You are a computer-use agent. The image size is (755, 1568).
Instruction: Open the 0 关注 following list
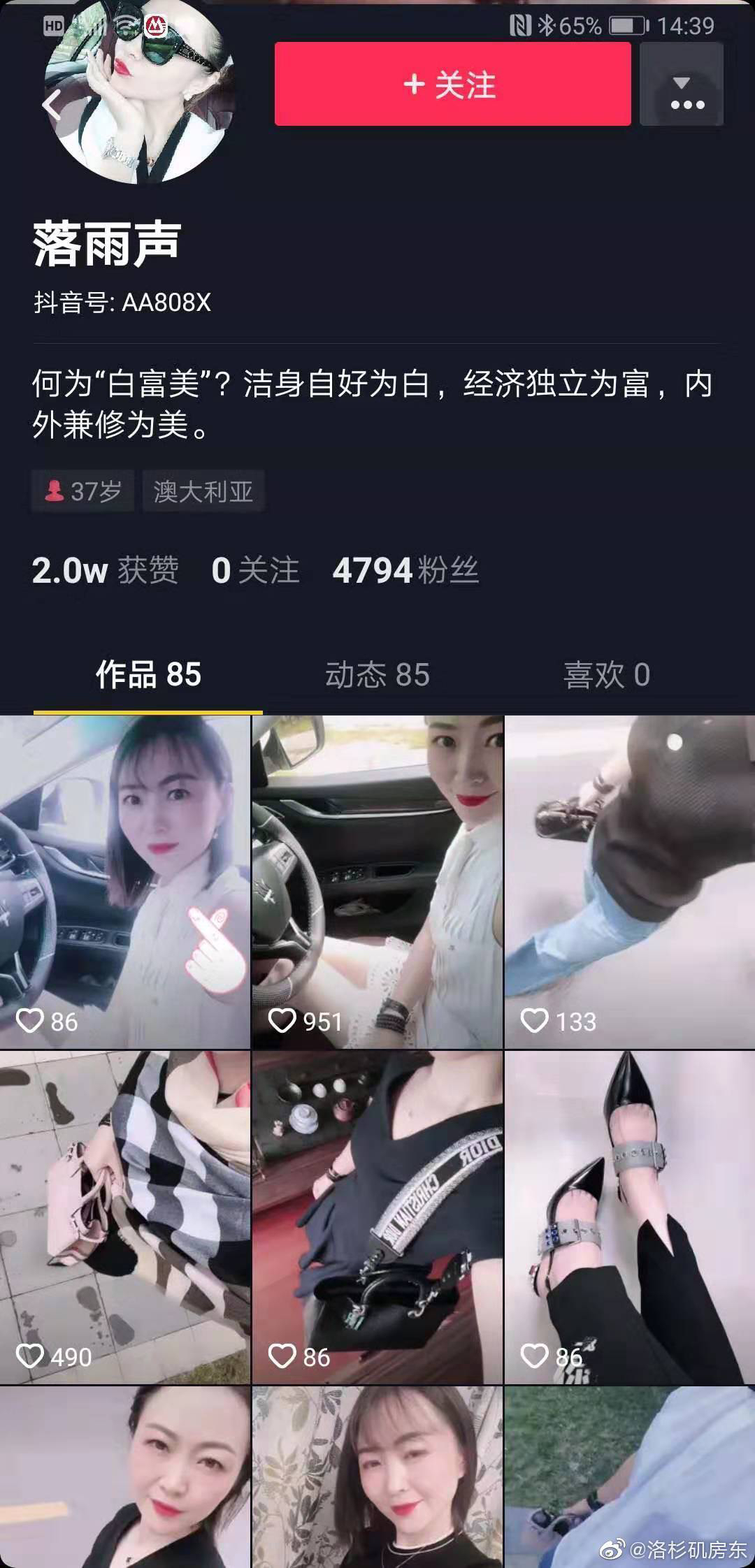[255, 570]
